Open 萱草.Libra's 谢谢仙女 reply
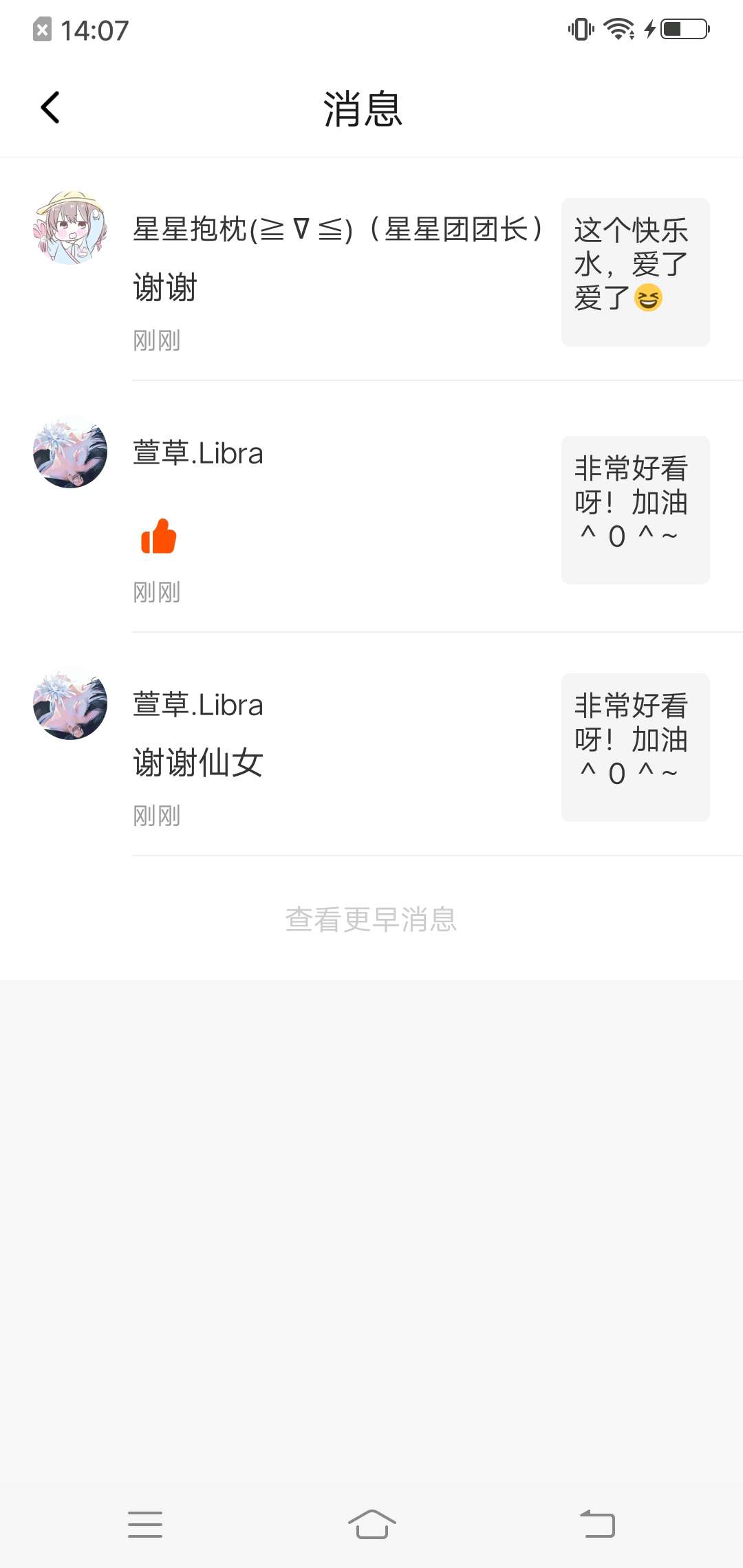 (198, 762)
